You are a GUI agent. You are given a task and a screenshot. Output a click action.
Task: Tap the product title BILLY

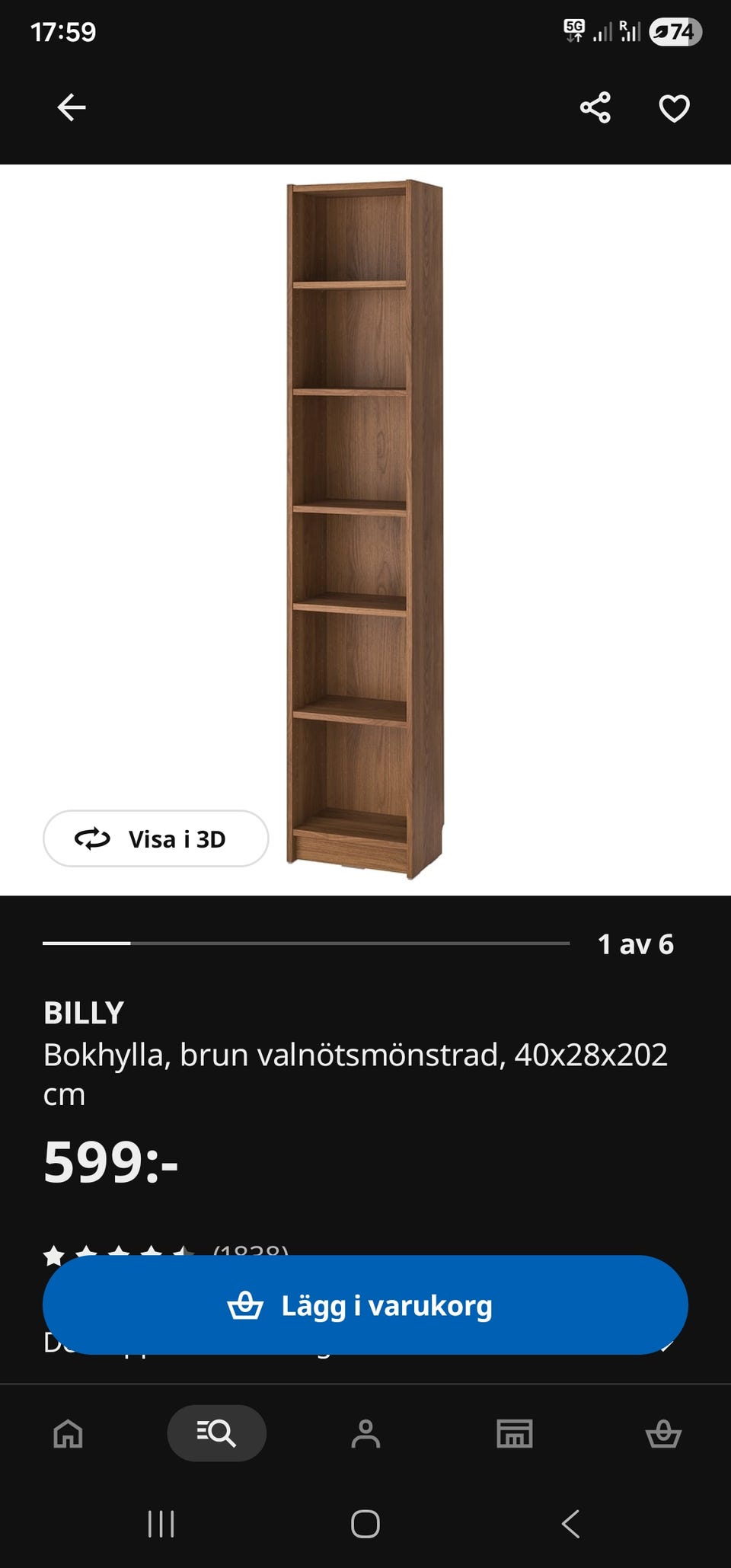(x=82, y=1013)
